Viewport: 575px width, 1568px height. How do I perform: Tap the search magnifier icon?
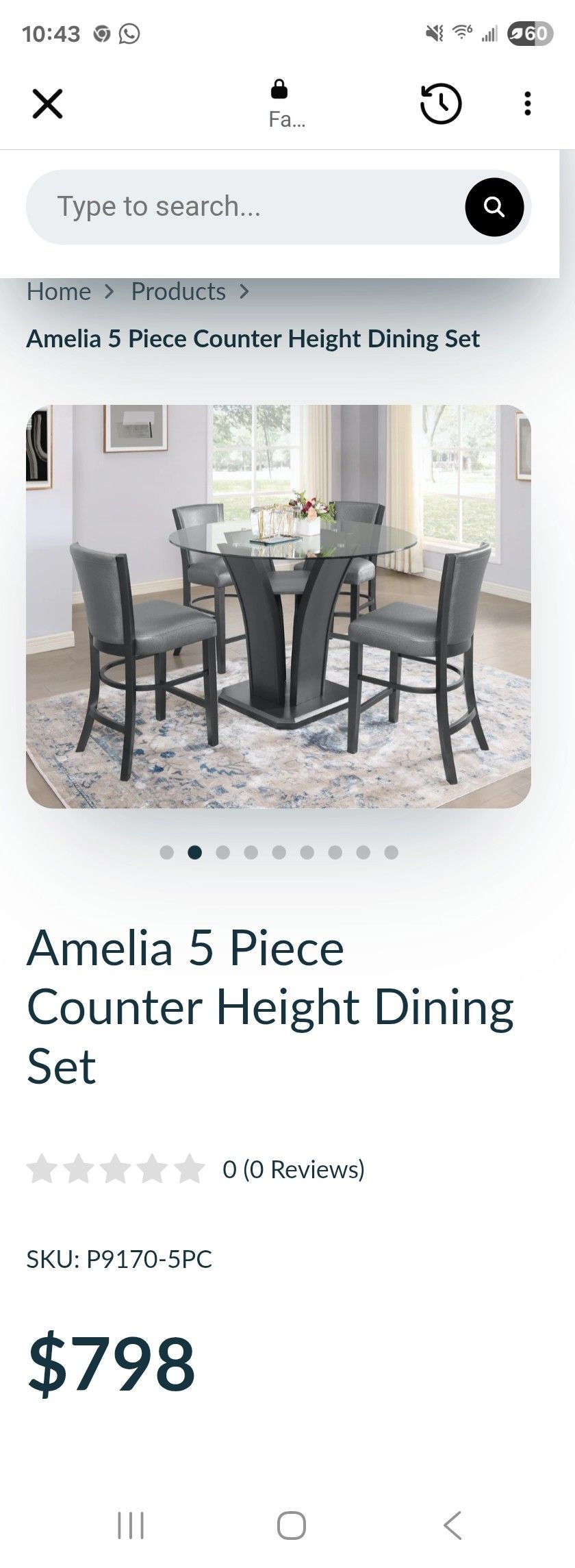click(494, 206)
